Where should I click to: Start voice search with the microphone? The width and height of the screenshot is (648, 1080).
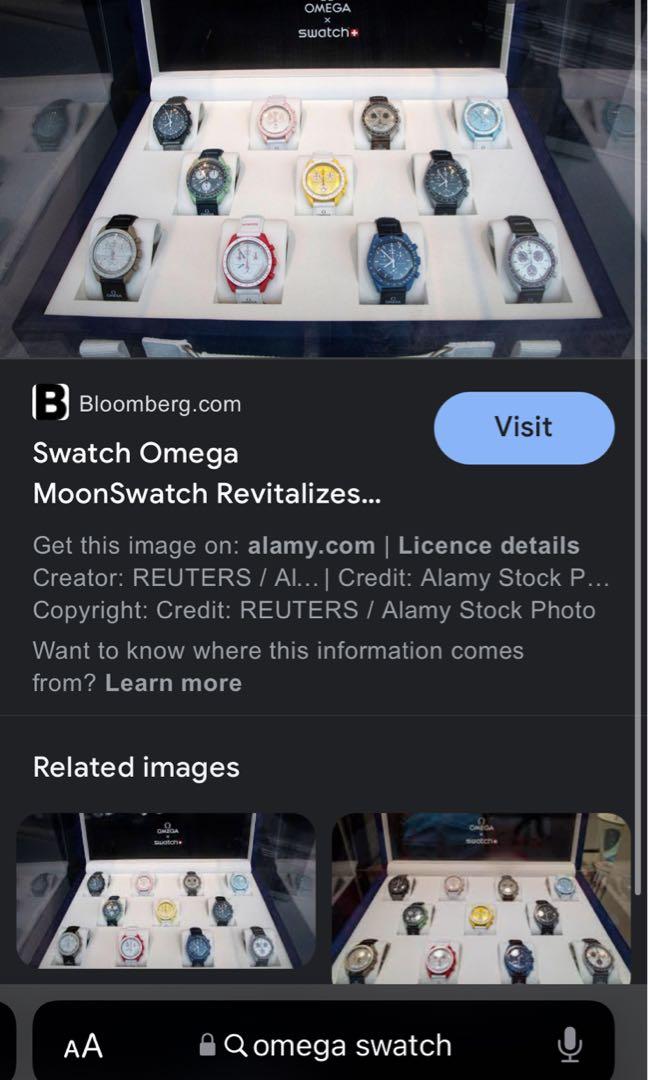coord(569,1046)
